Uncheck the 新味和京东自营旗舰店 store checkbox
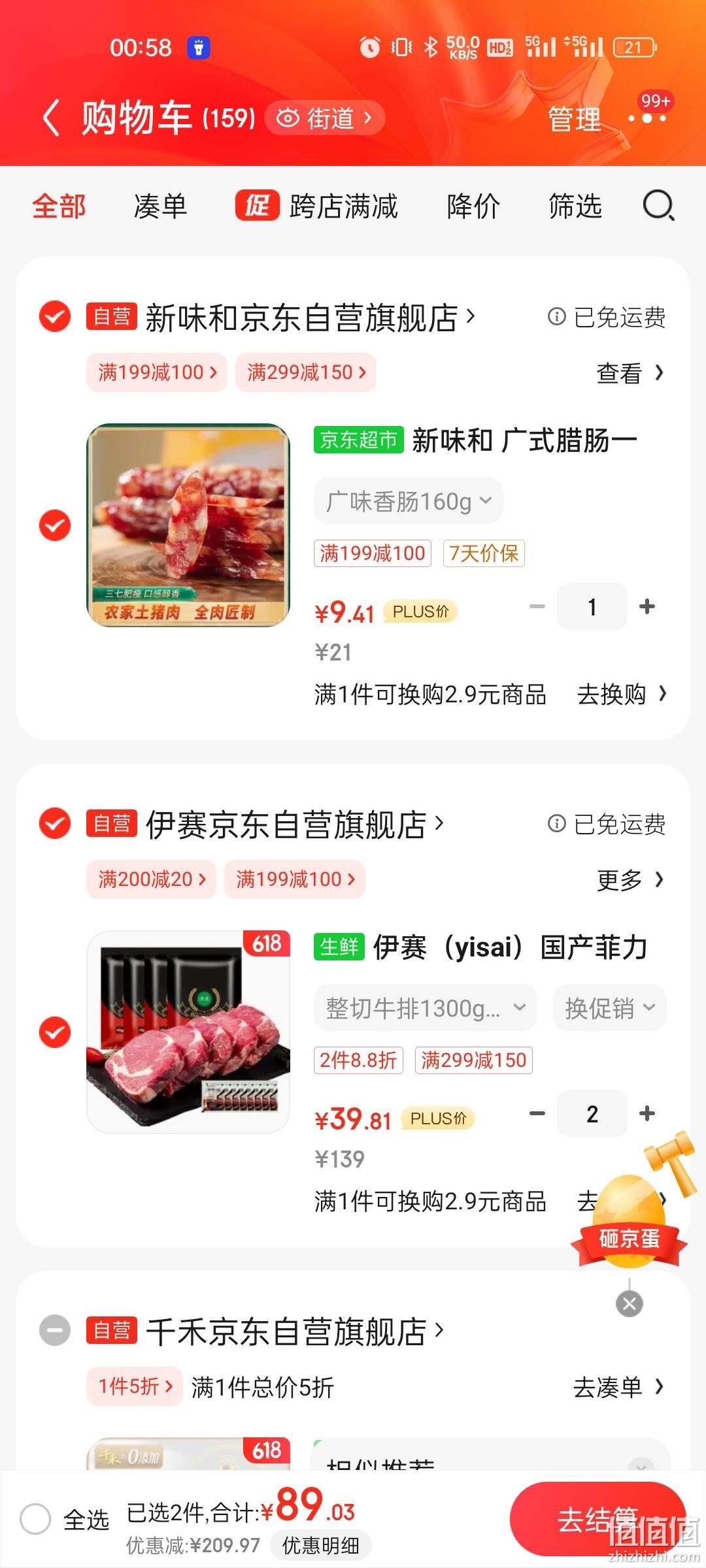Image resolution: width=706 pixels, height=1568 pixels. [x=55, y=317]
